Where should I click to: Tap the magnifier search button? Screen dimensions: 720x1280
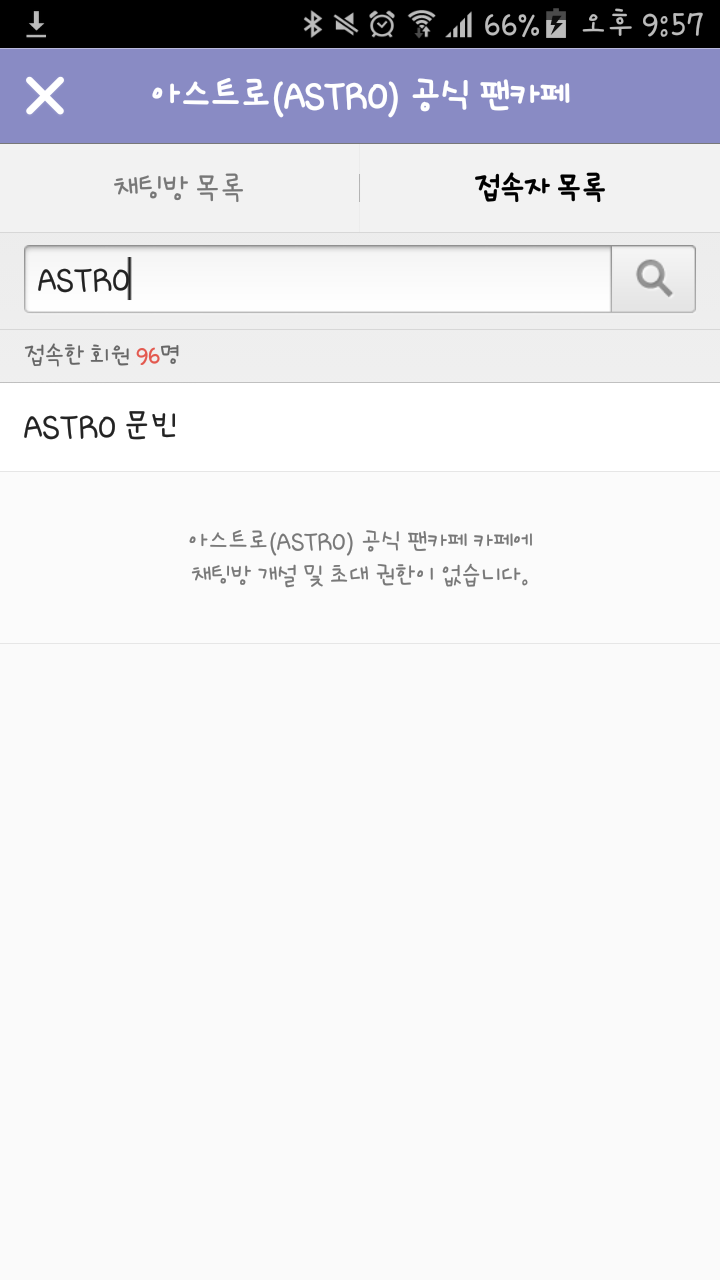[654, 279]
